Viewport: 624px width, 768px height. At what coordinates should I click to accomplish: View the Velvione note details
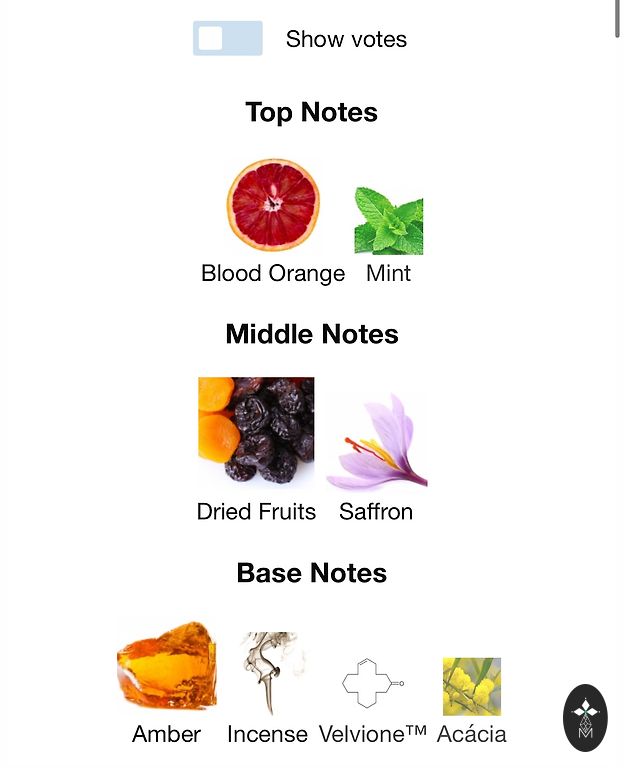[372, 684]
